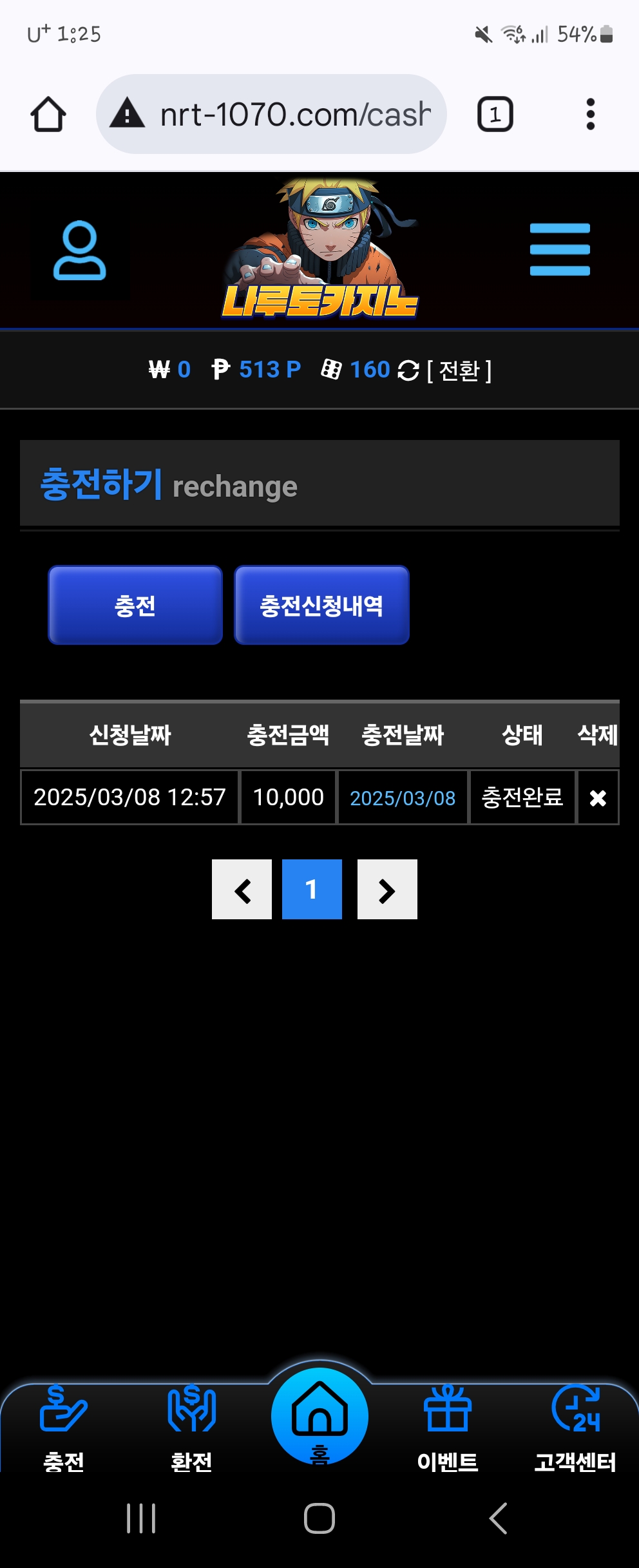Open the system recent apps
The height and width of the screenshot is (1568, 639).
(x=141, y=1518)
